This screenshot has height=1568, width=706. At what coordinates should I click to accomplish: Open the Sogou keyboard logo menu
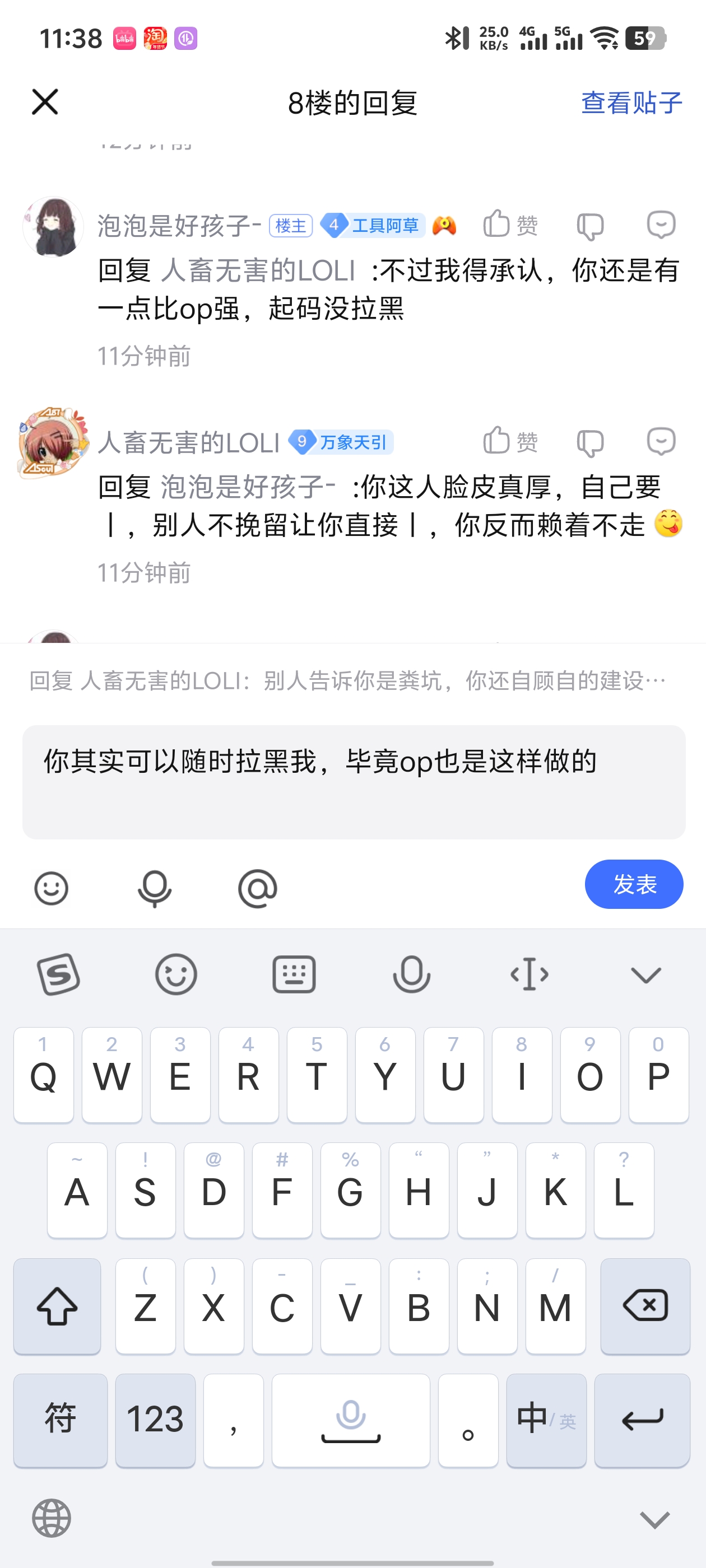click(58, 974)
